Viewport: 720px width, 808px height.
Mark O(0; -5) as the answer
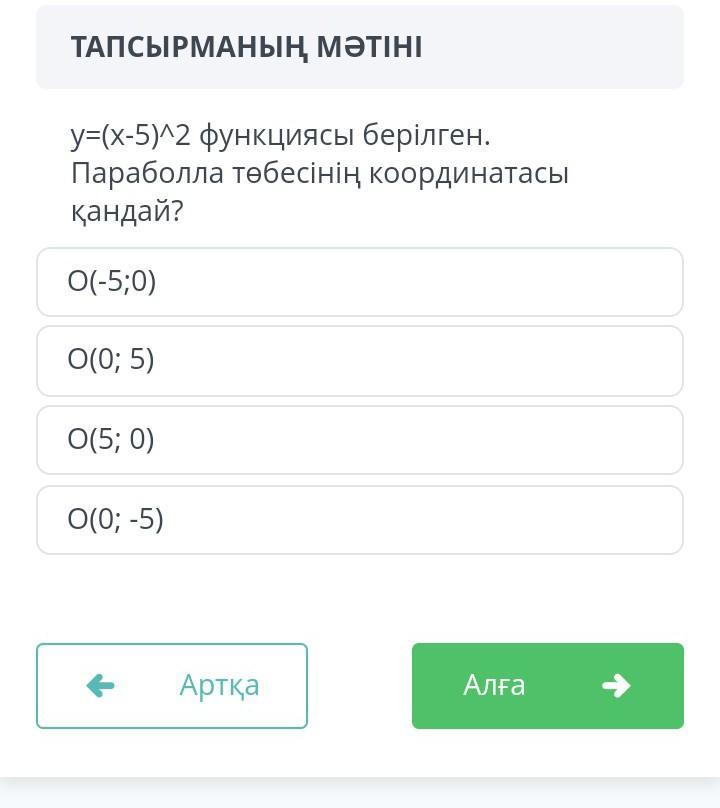(x=360, y=519)
